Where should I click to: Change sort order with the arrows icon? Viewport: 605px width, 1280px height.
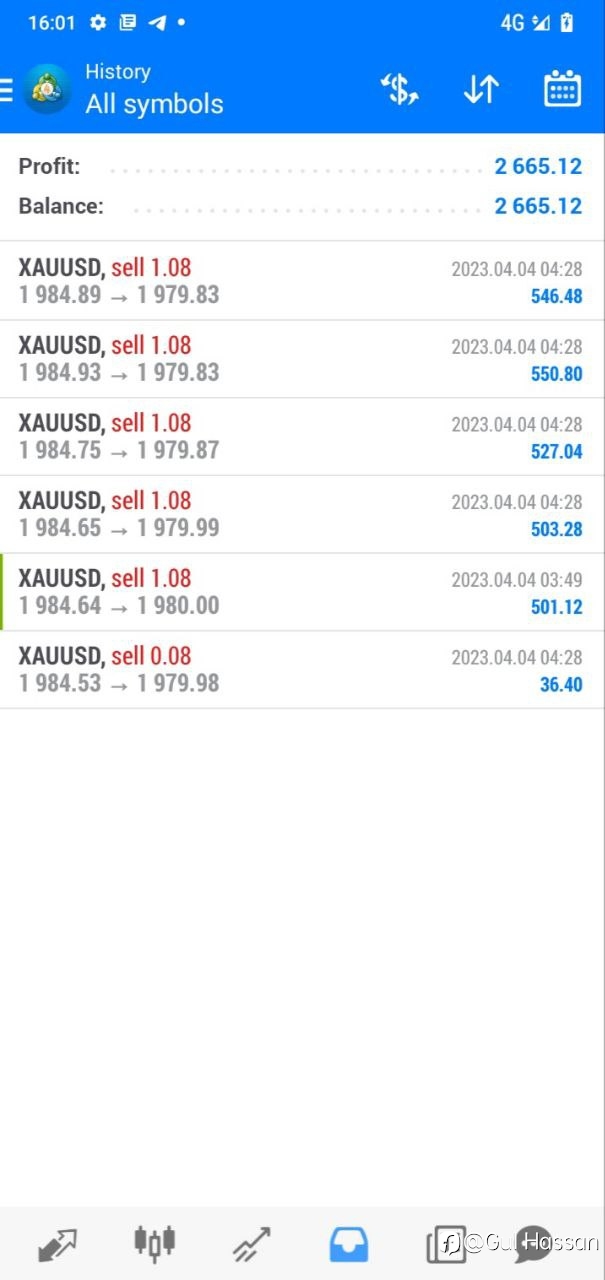pos(481,90)
